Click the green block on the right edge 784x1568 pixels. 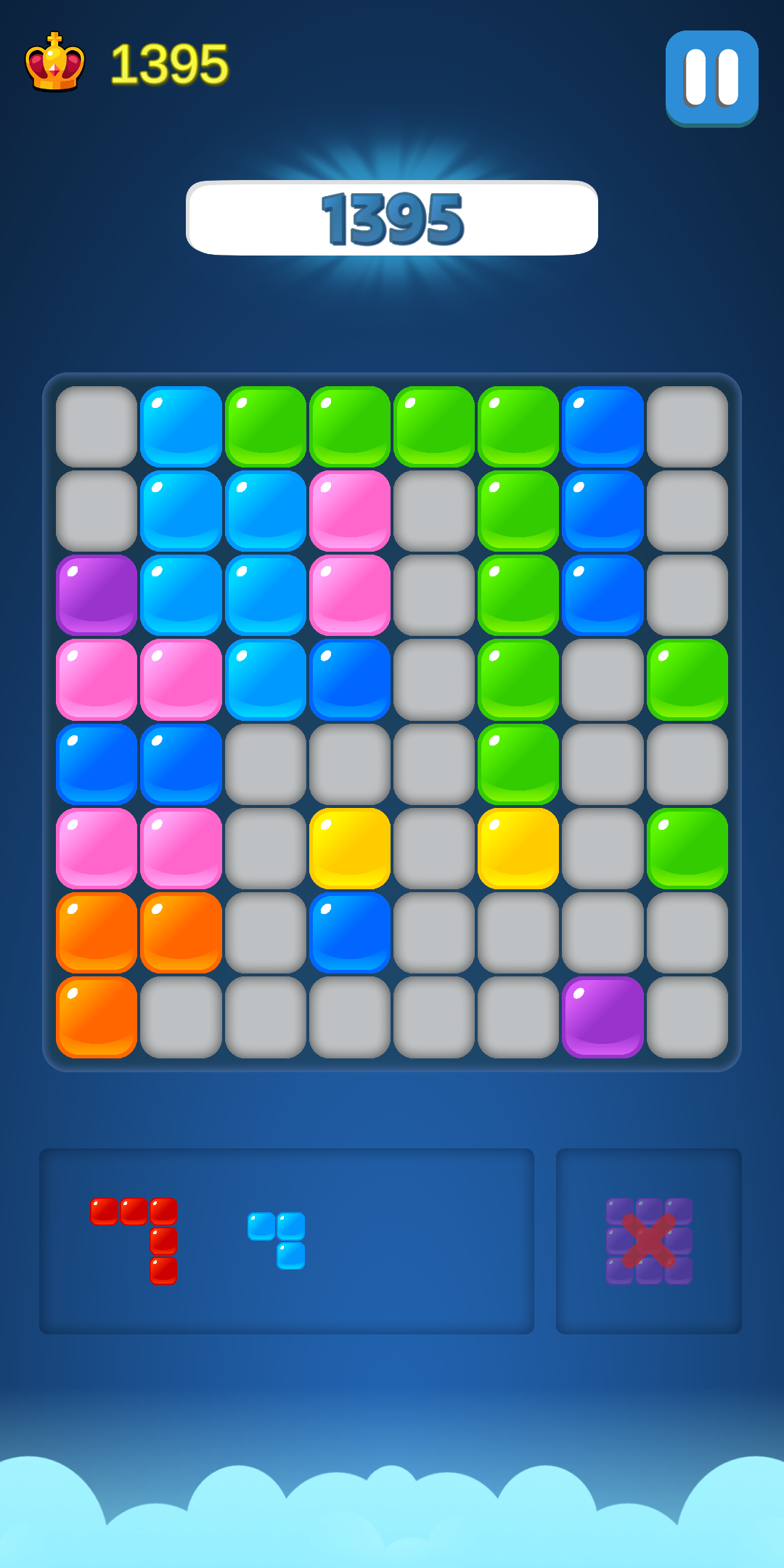coord(686,679)
